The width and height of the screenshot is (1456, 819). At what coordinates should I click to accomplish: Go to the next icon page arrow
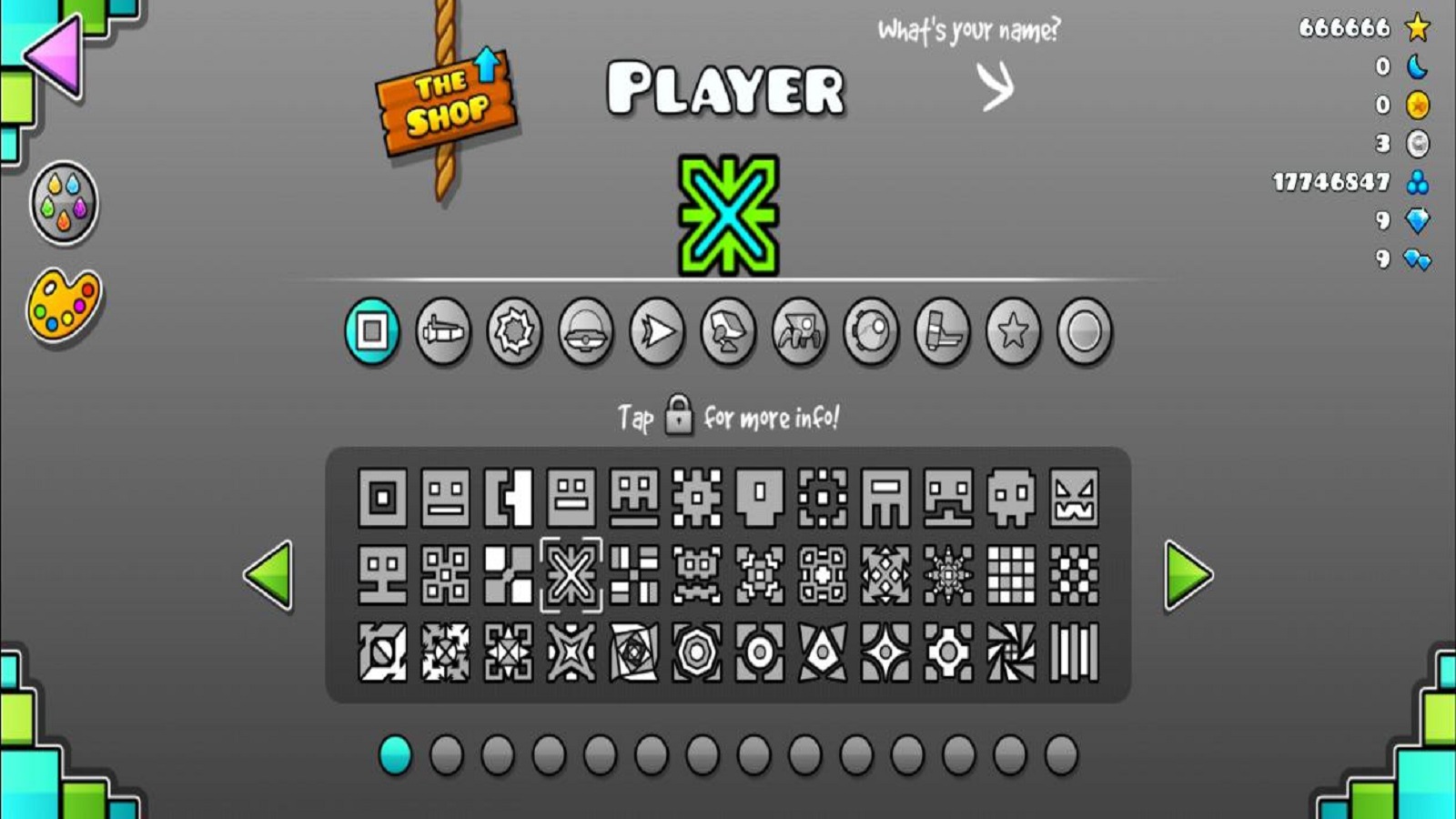coord(1188,575)
